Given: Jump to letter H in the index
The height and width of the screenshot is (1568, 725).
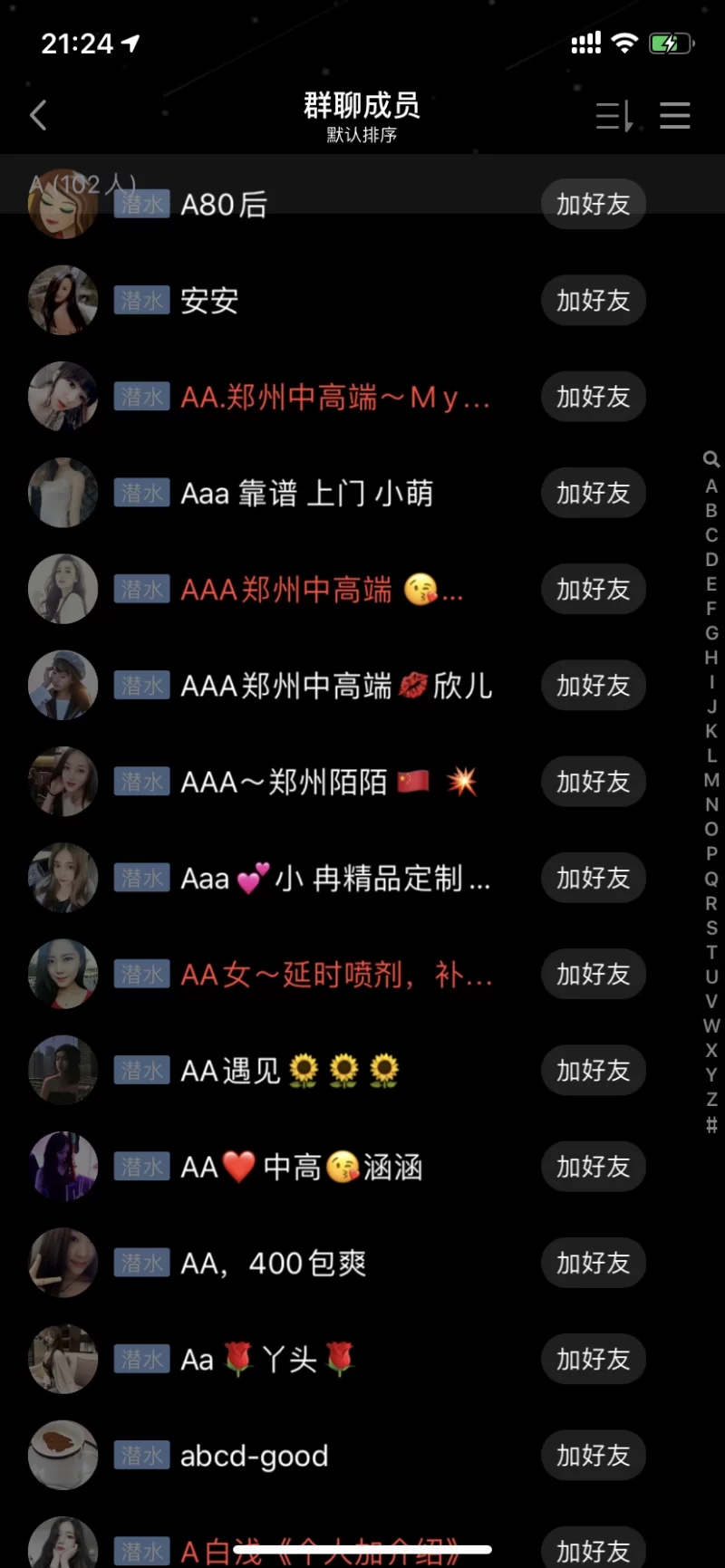Looking at the screenshot, I should [711, 658].
